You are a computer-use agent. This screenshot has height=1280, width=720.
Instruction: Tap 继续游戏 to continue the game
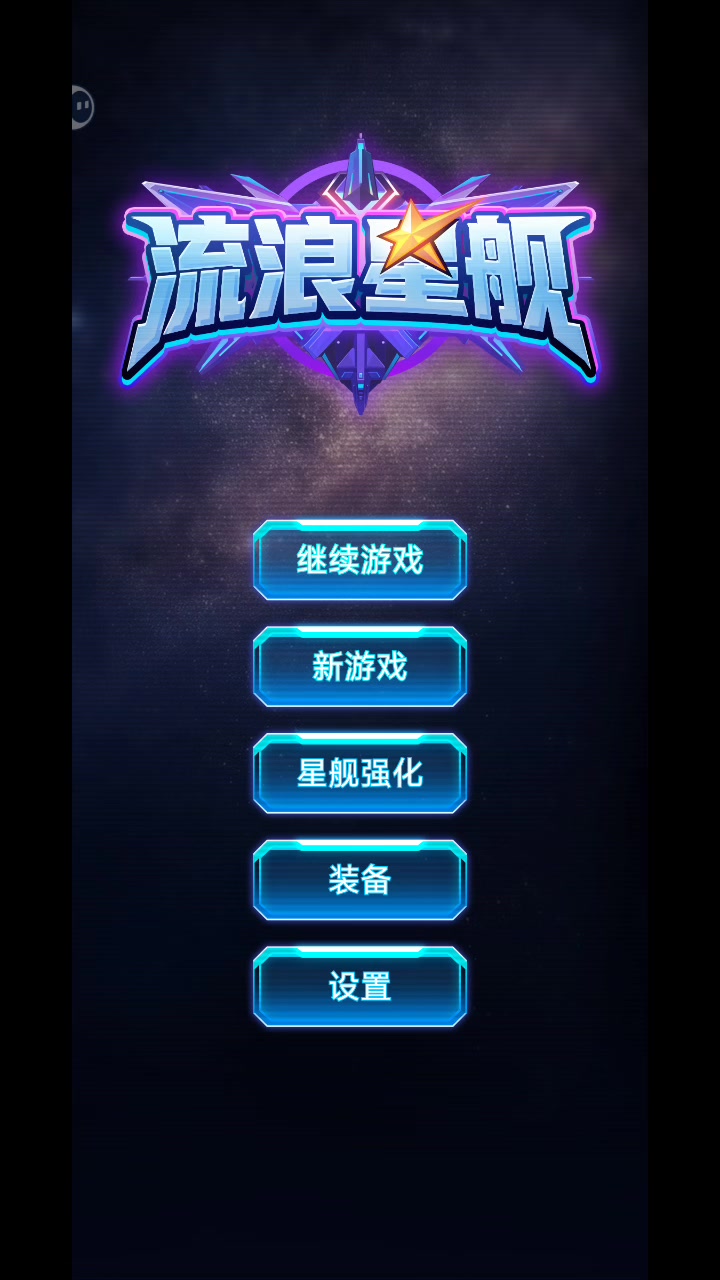360,560
